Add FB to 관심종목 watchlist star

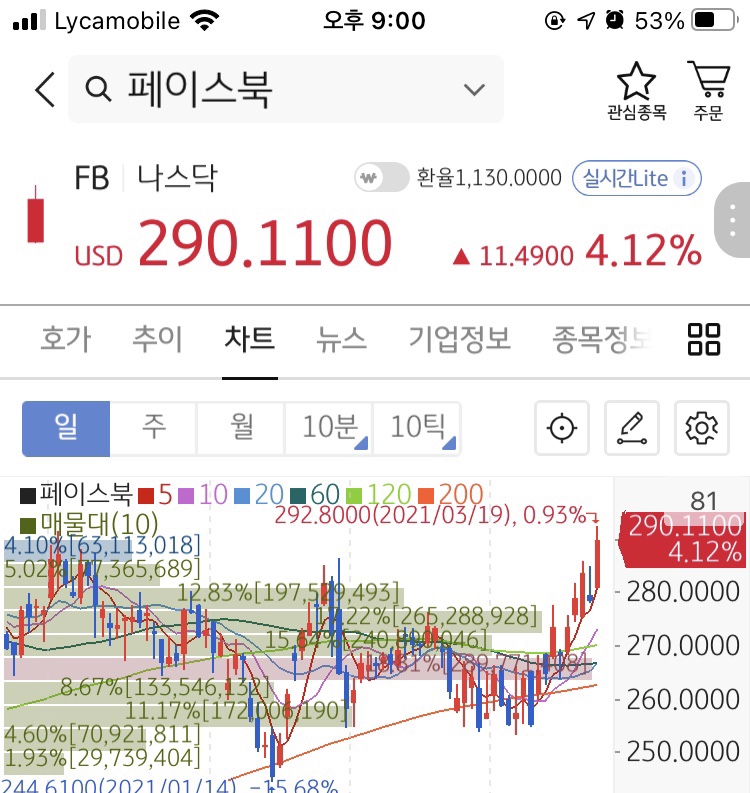[636, 90]
